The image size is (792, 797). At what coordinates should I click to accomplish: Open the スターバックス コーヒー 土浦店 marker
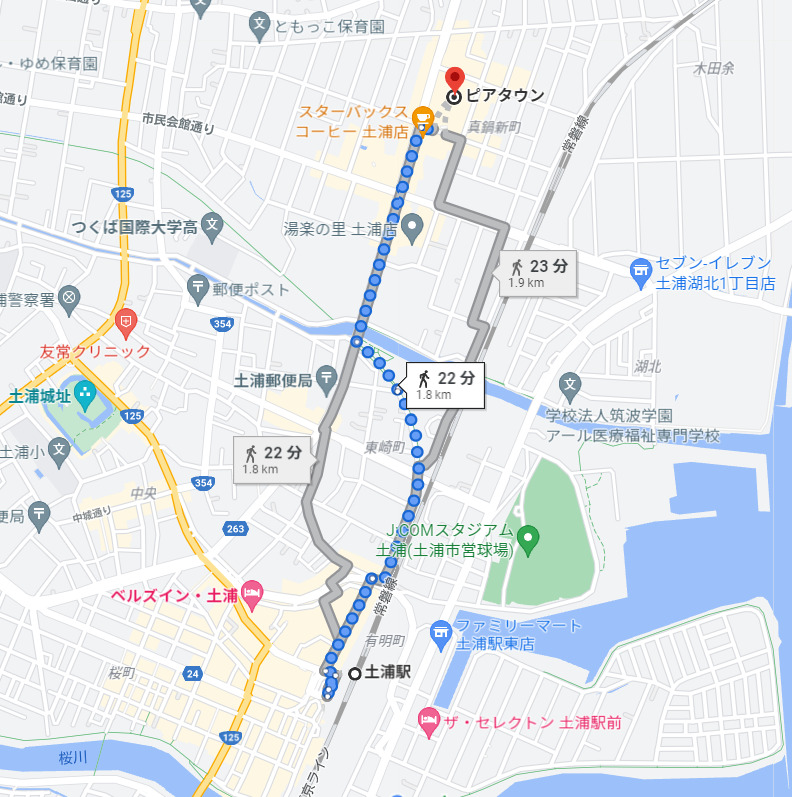click(423, 119)
